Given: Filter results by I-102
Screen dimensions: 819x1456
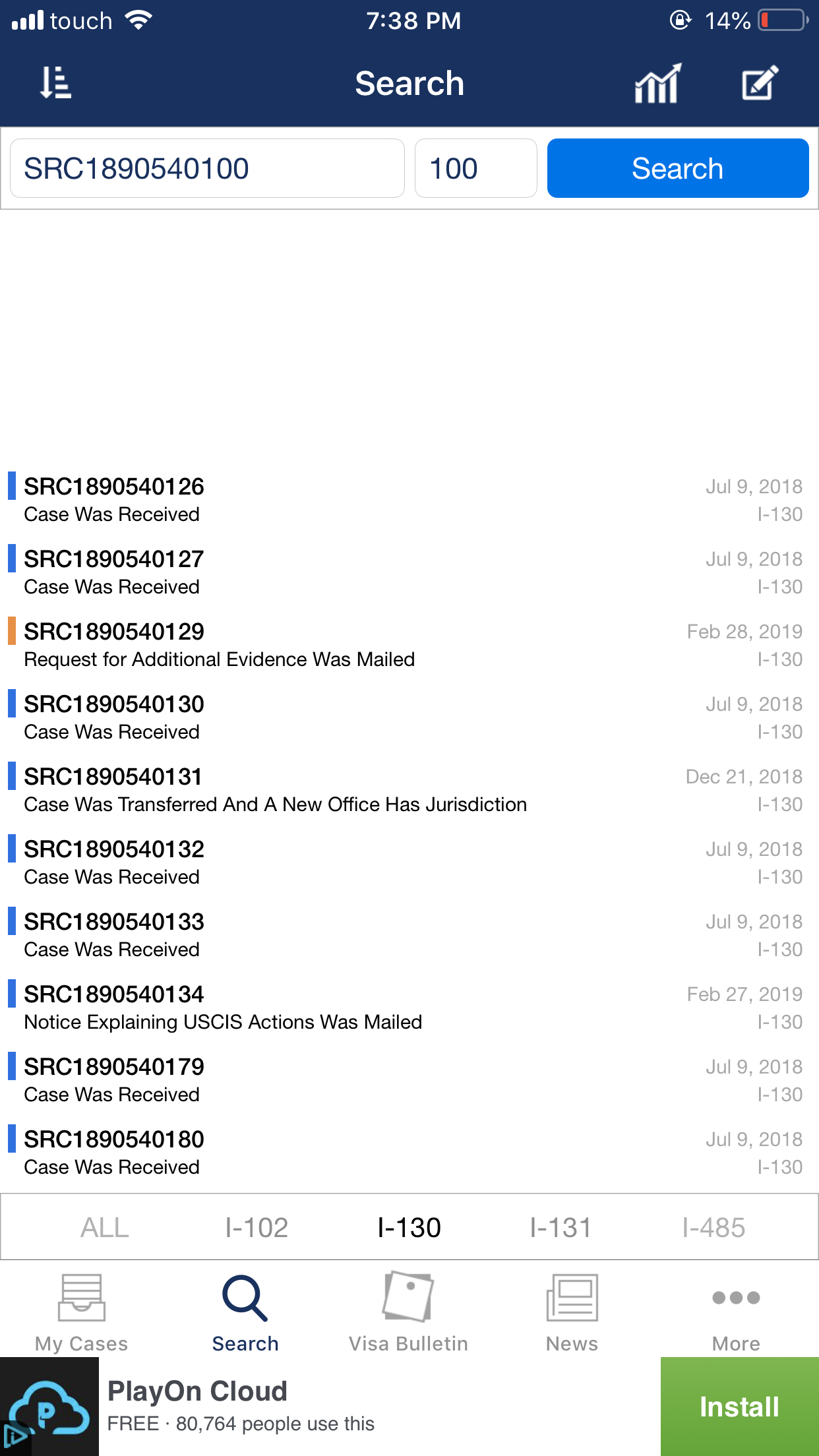Looking at the screenshot, I should pyautogui.click(x=257, y=1228).
